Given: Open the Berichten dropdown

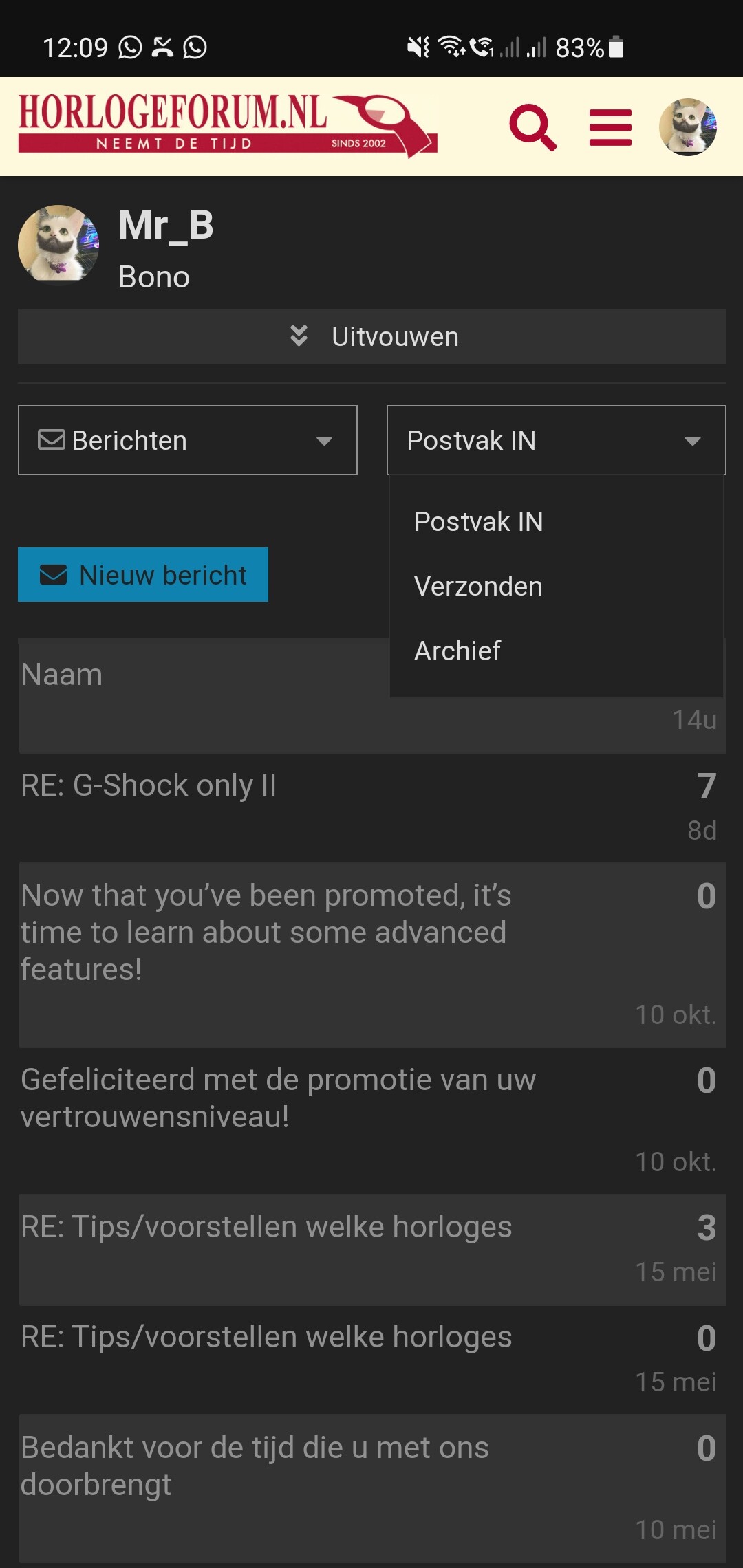Looking at the screenshot, I should (x=188, y=440).
